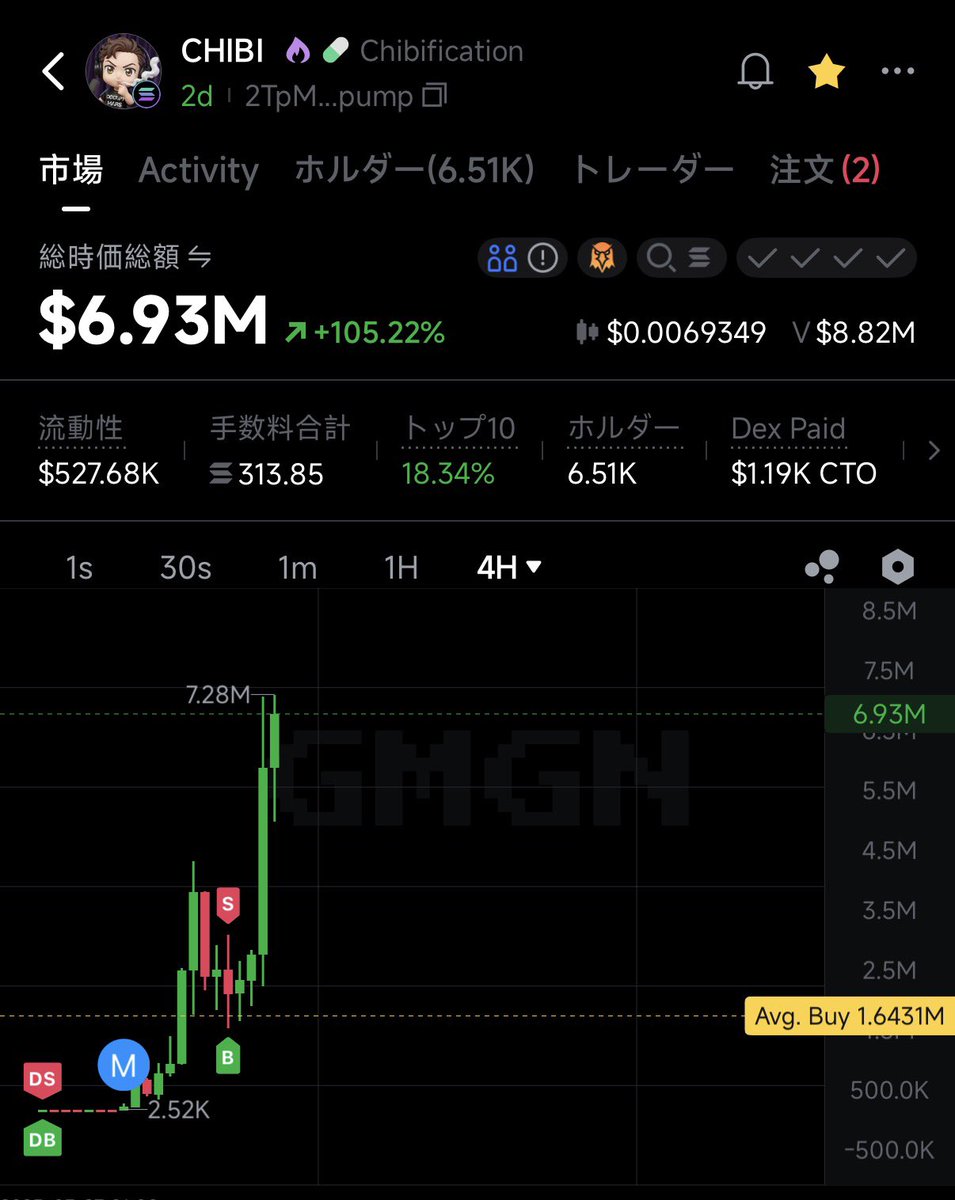Screen dimensions: 955x1200
Task: Open chart settings hexagon icon
Action: coord(897,568)
